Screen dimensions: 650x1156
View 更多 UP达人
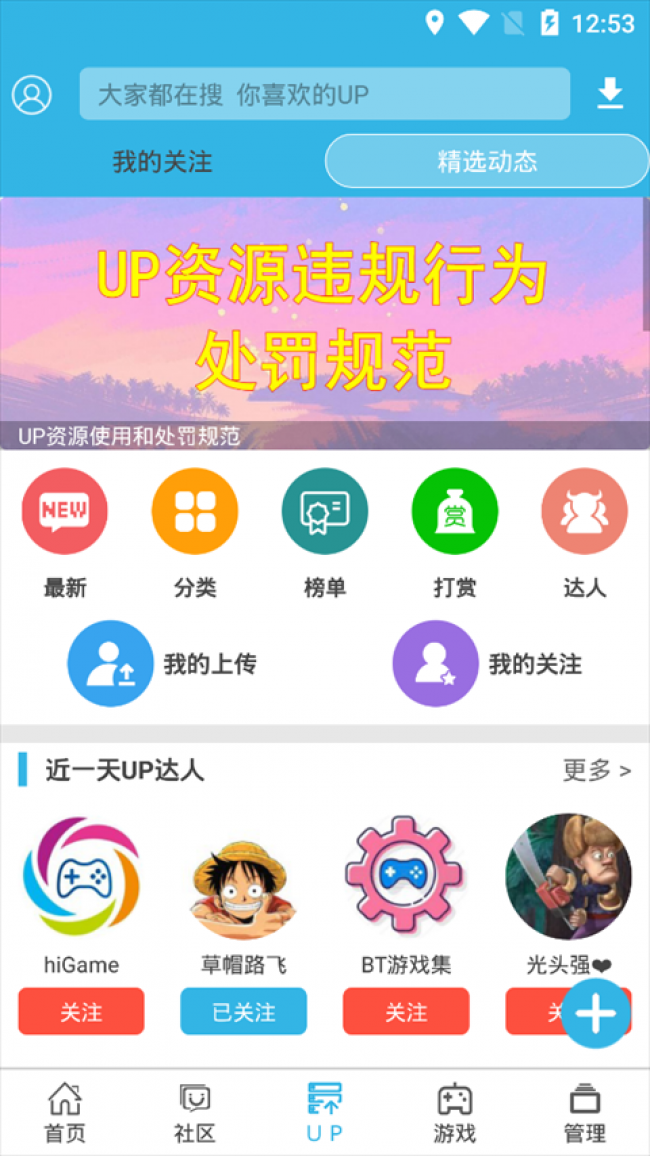point(596,770)
